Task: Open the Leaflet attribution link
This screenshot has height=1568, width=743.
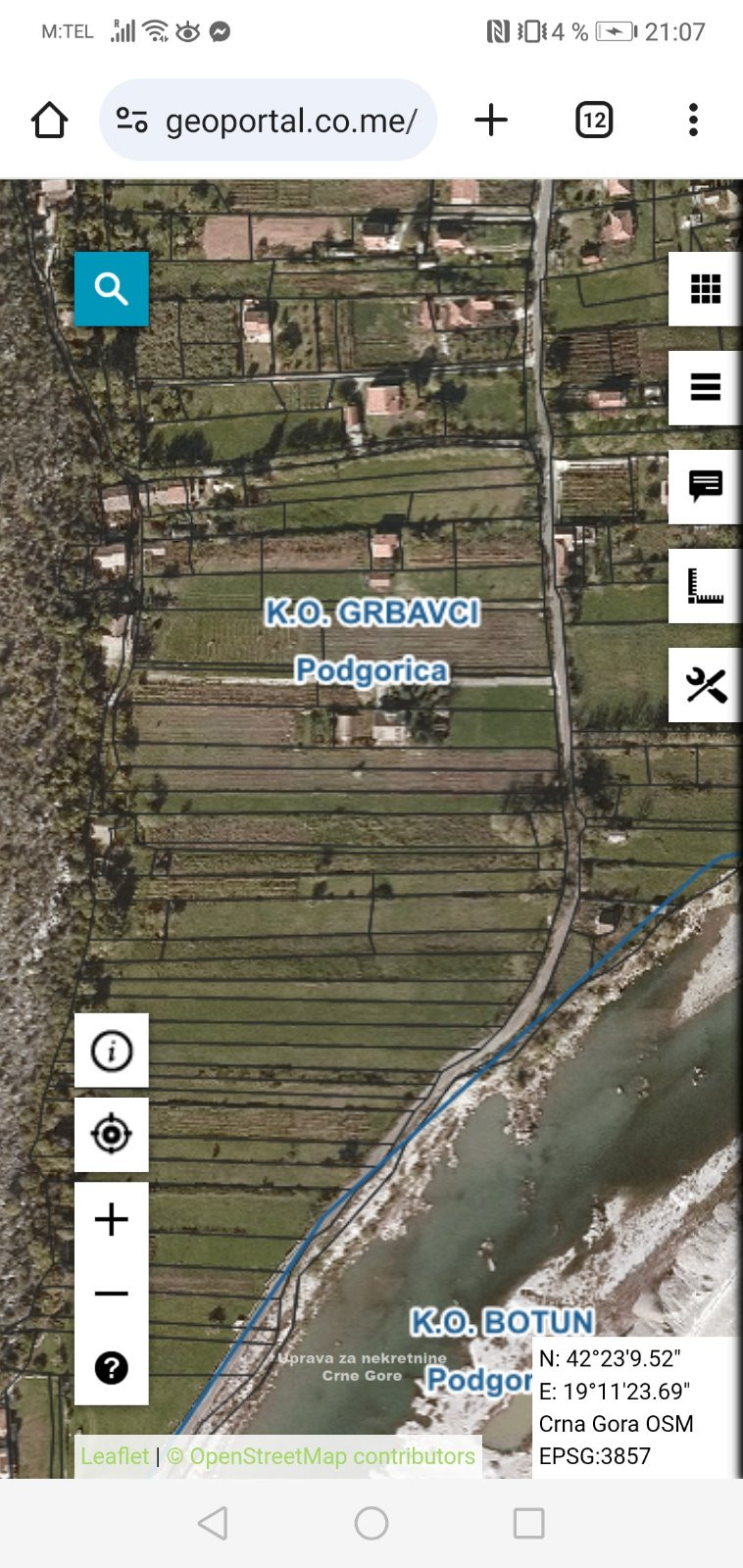Action: tap(115, 1456)
